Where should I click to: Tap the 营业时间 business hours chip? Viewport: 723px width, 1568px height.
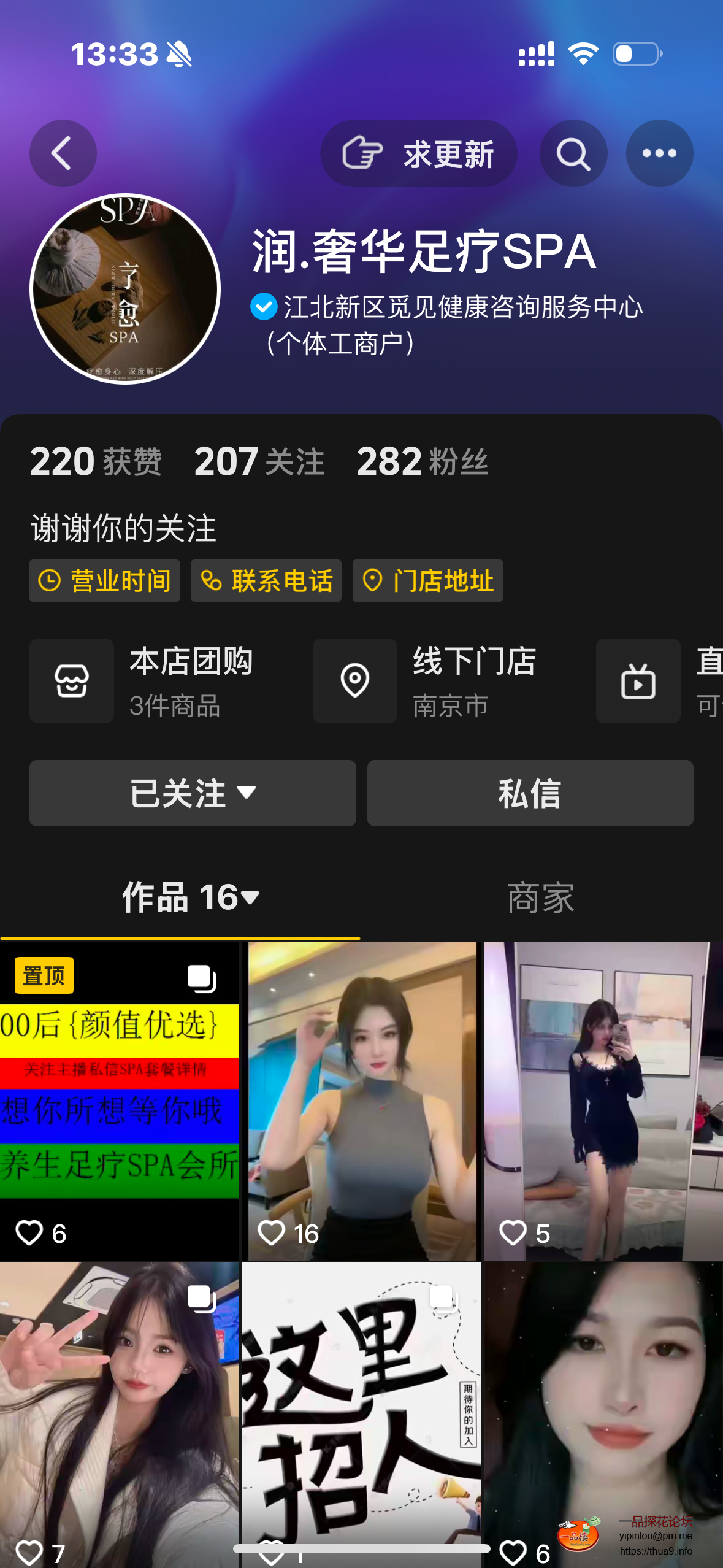[x=104, y=580]
